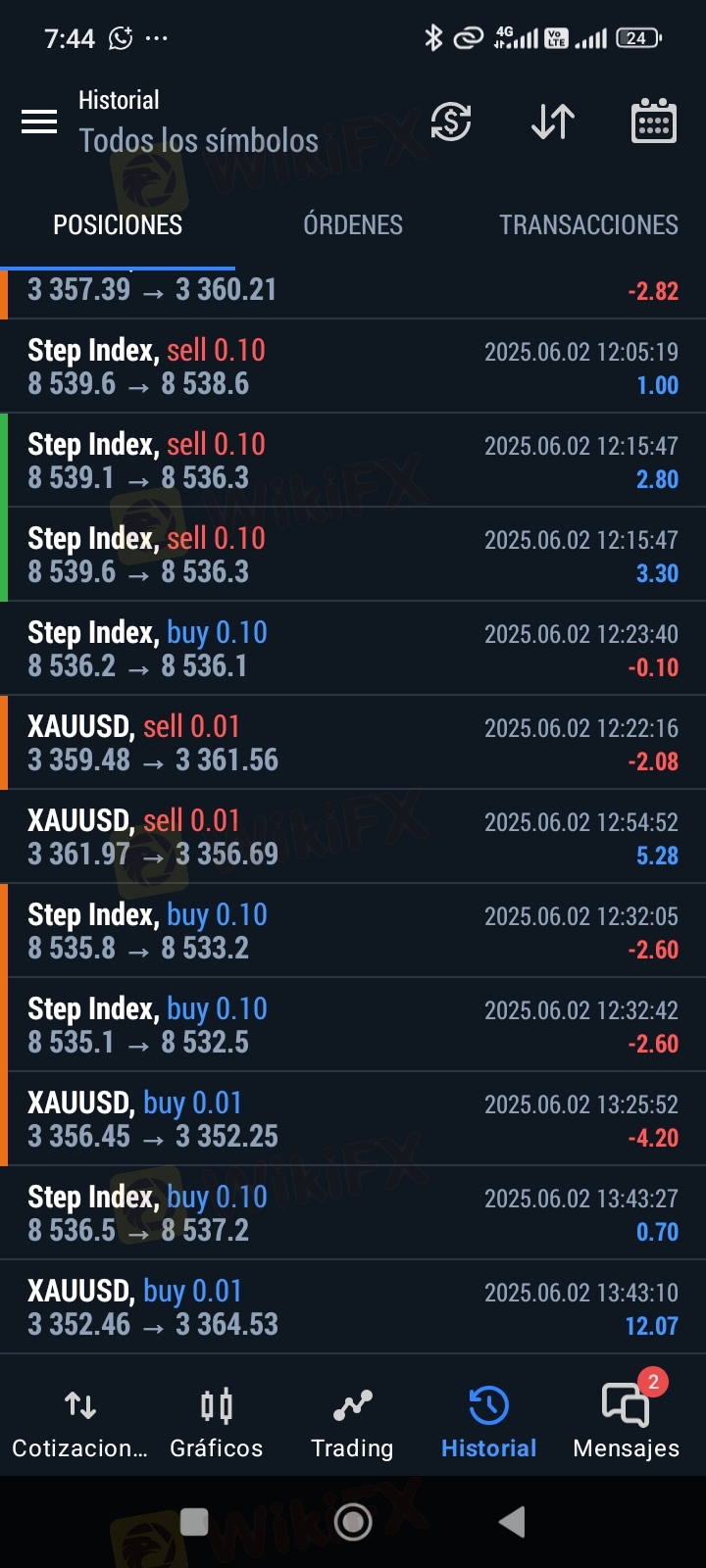Open Mensajes with 2 unread
The image size is (706, 1568).
point(626,1423)
